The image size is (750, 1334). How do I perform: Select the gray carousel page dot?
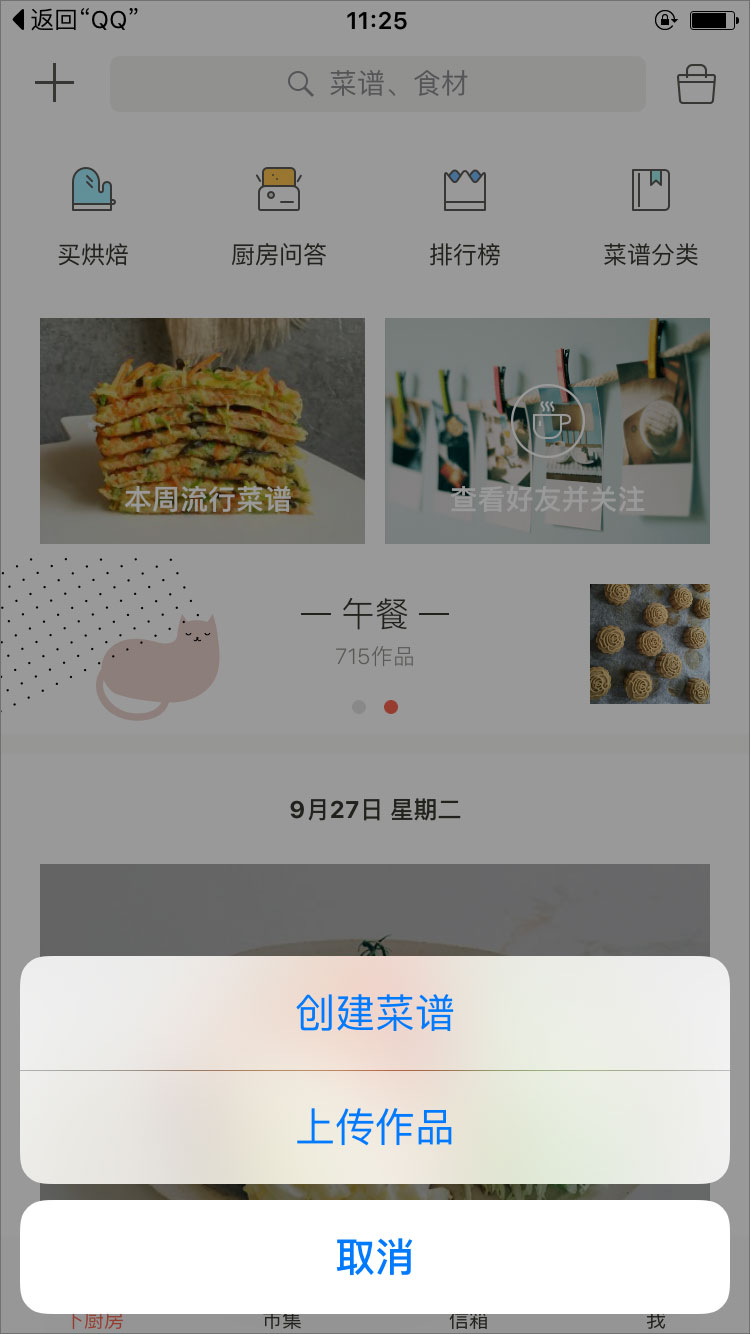(359, 706)
